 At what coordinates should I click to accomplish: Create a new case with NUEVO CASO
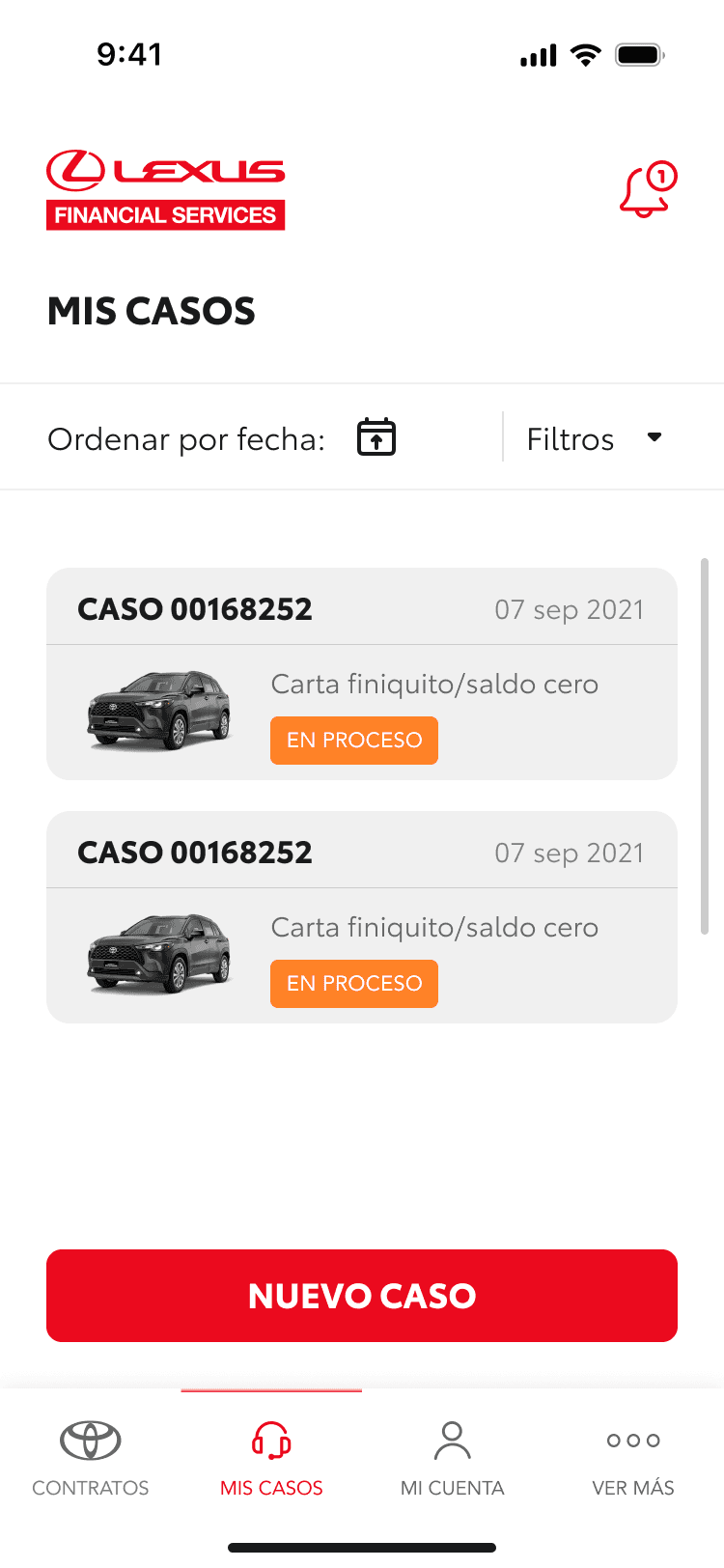[x=362, y=1295]
